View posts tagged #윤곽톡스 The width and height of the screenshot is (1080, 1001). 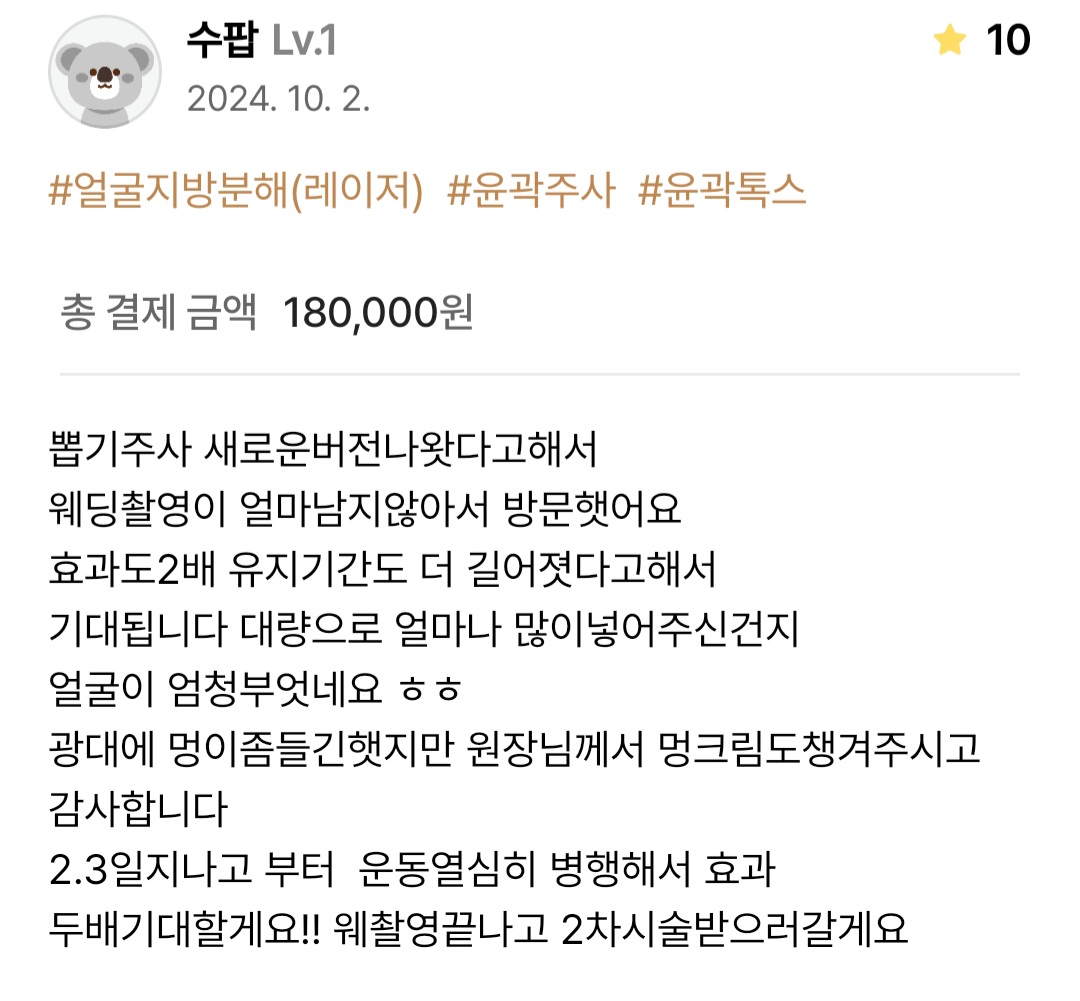point(721,190)
